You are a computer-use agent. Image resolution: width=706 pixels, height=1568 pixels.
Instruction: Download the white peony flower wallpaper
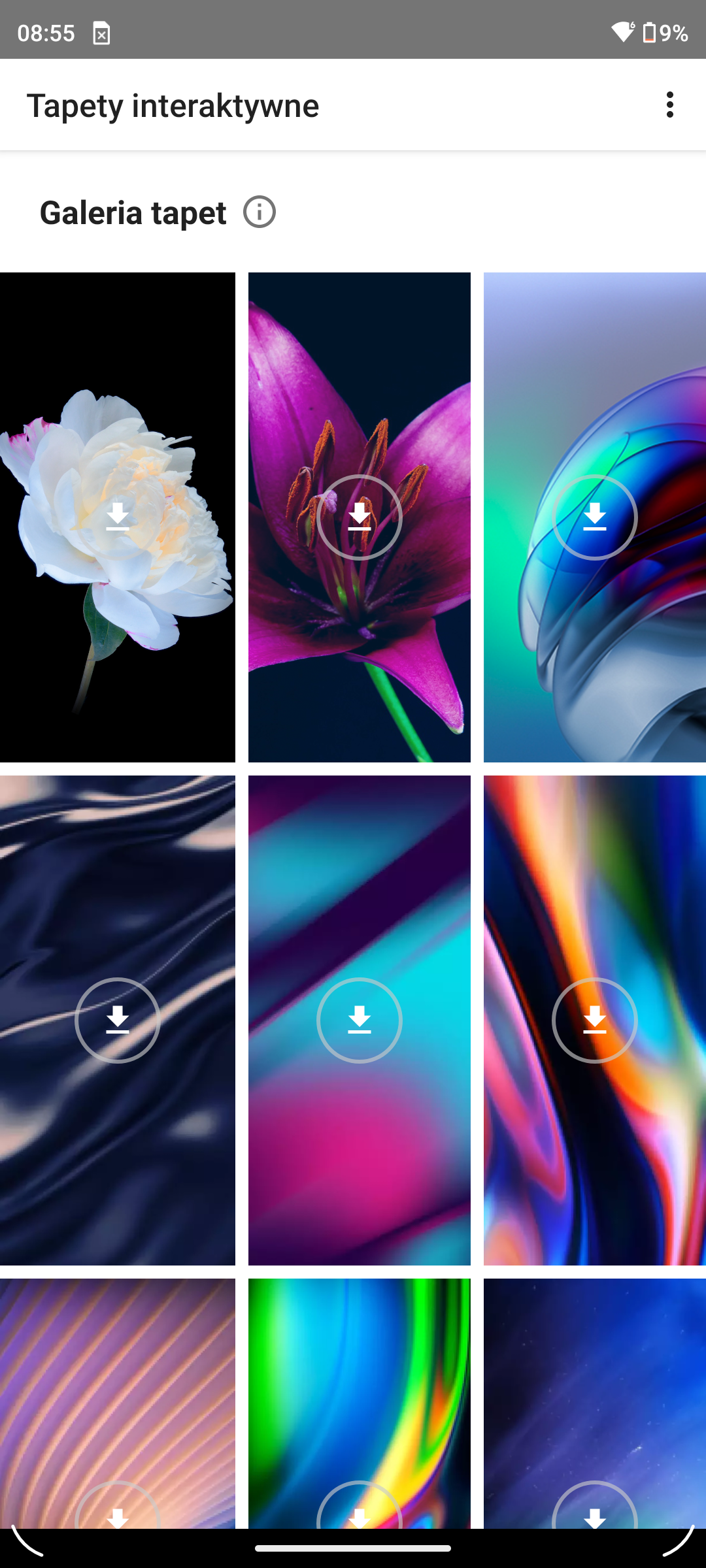pos(118,517)
